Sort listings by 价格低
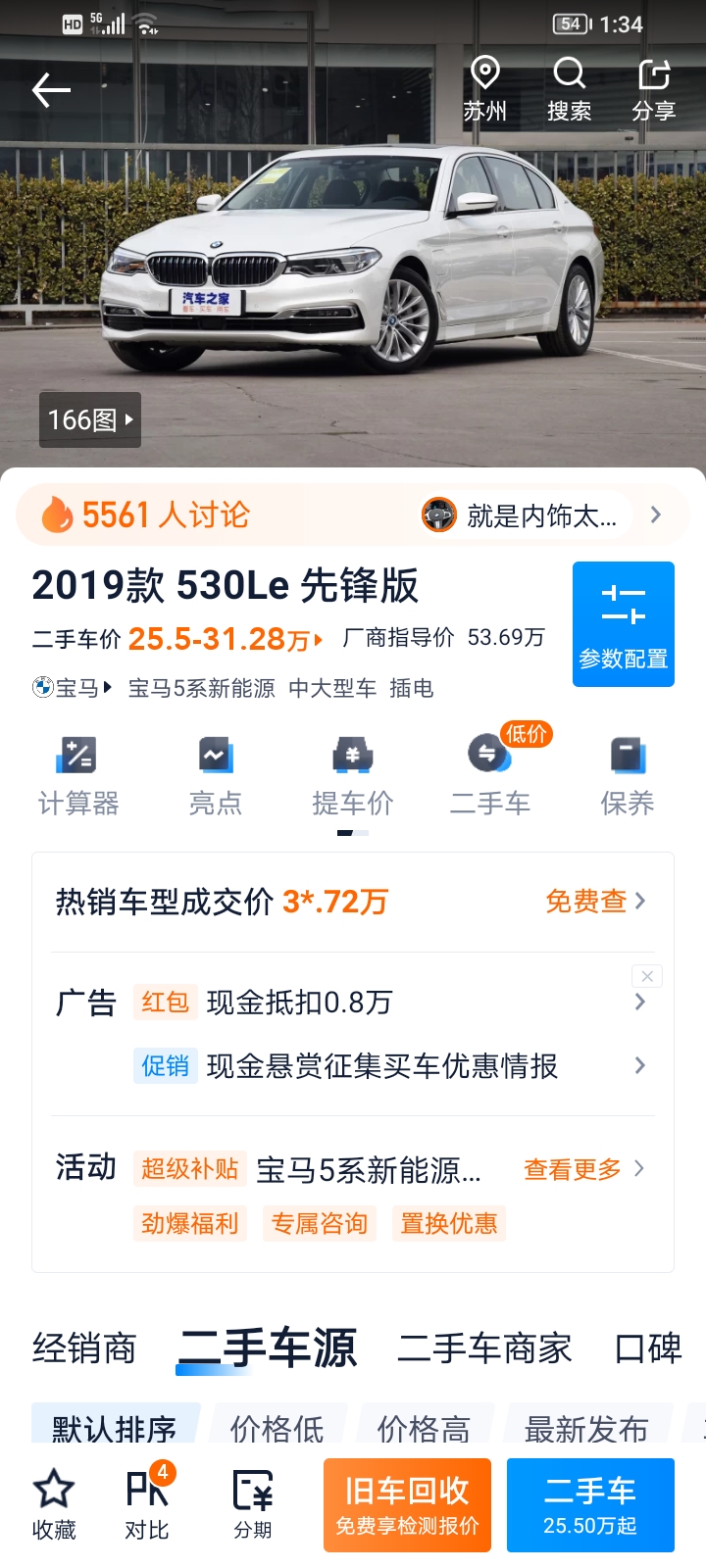The image size is (706, 1568). coord(277,1429)
